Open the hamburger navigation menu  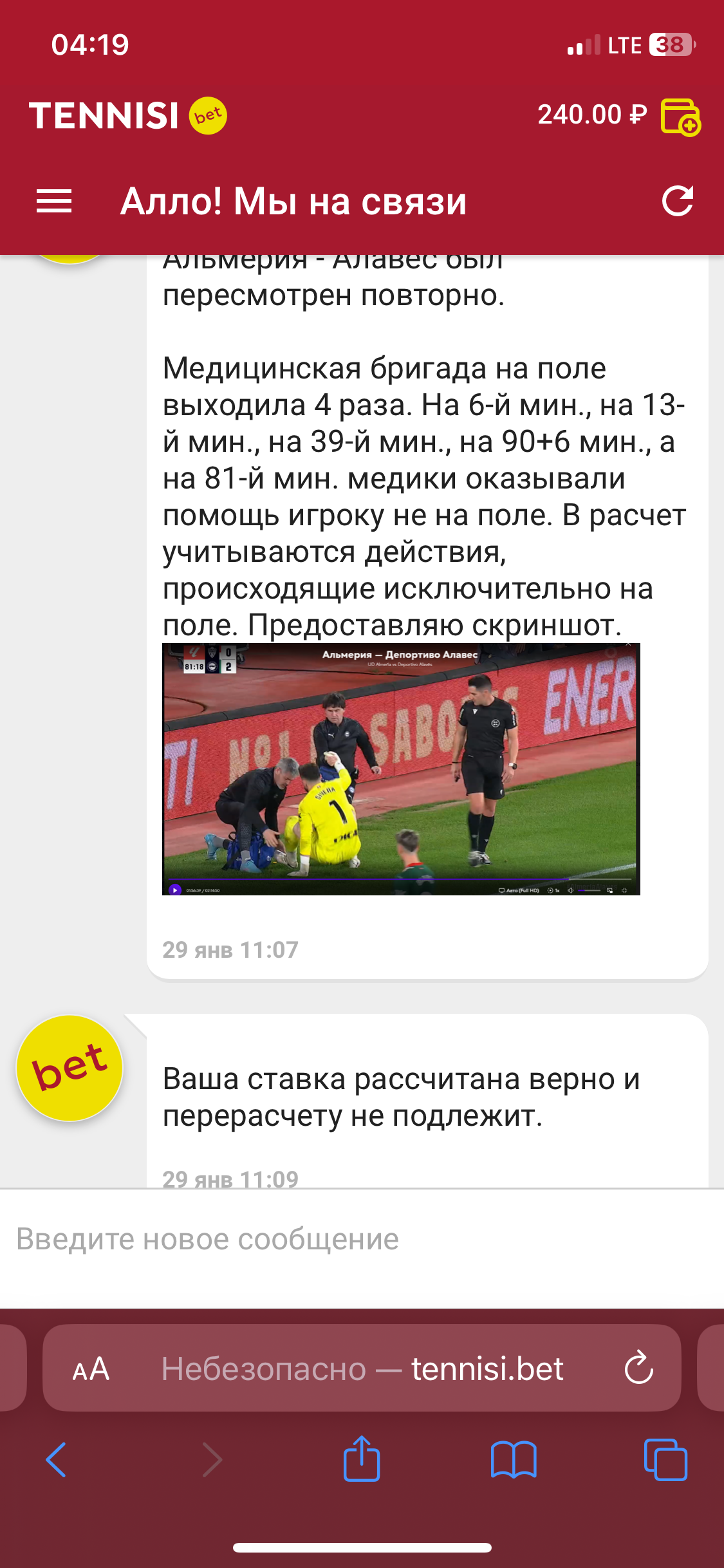[x=54, y=201]
